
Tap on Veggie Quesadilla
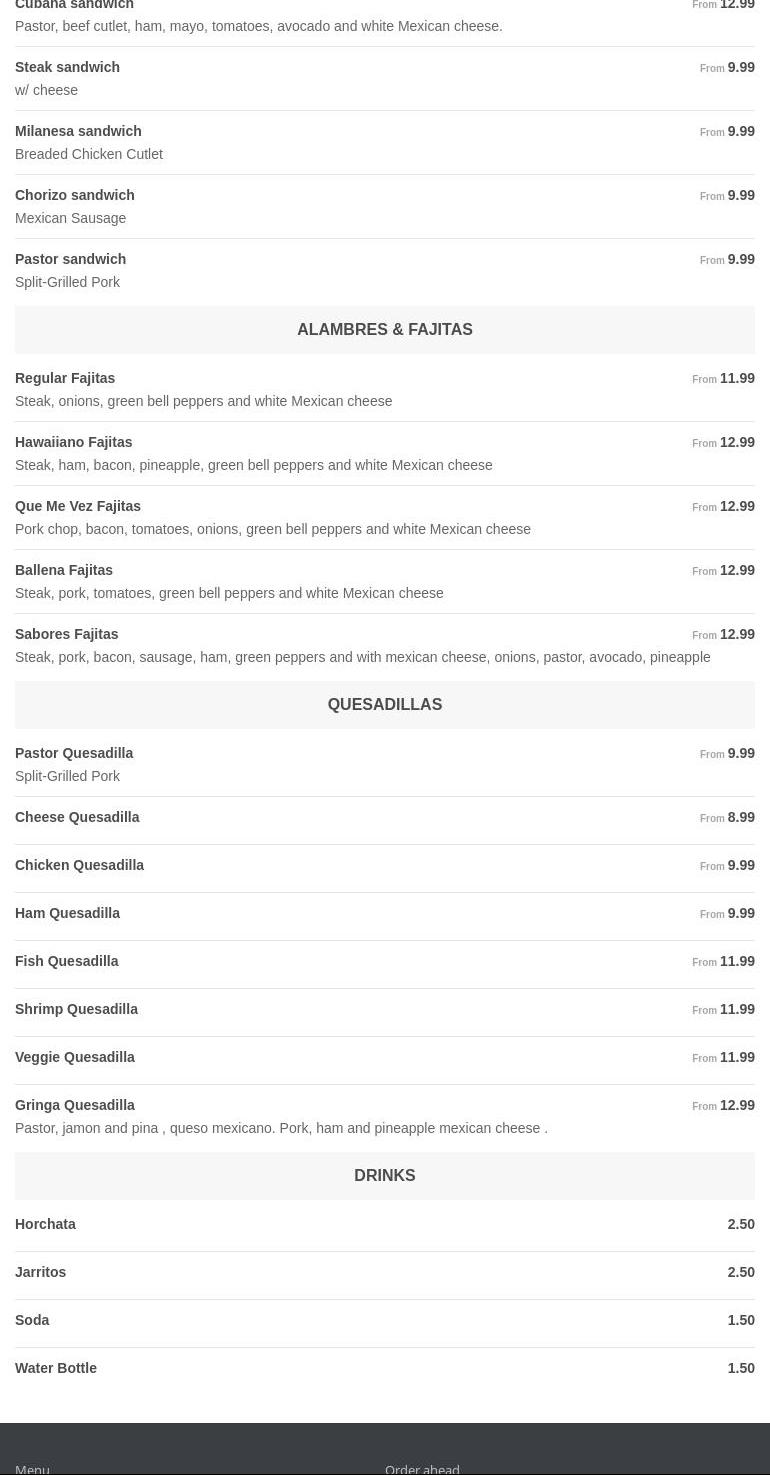click(x=385, y=1060)
